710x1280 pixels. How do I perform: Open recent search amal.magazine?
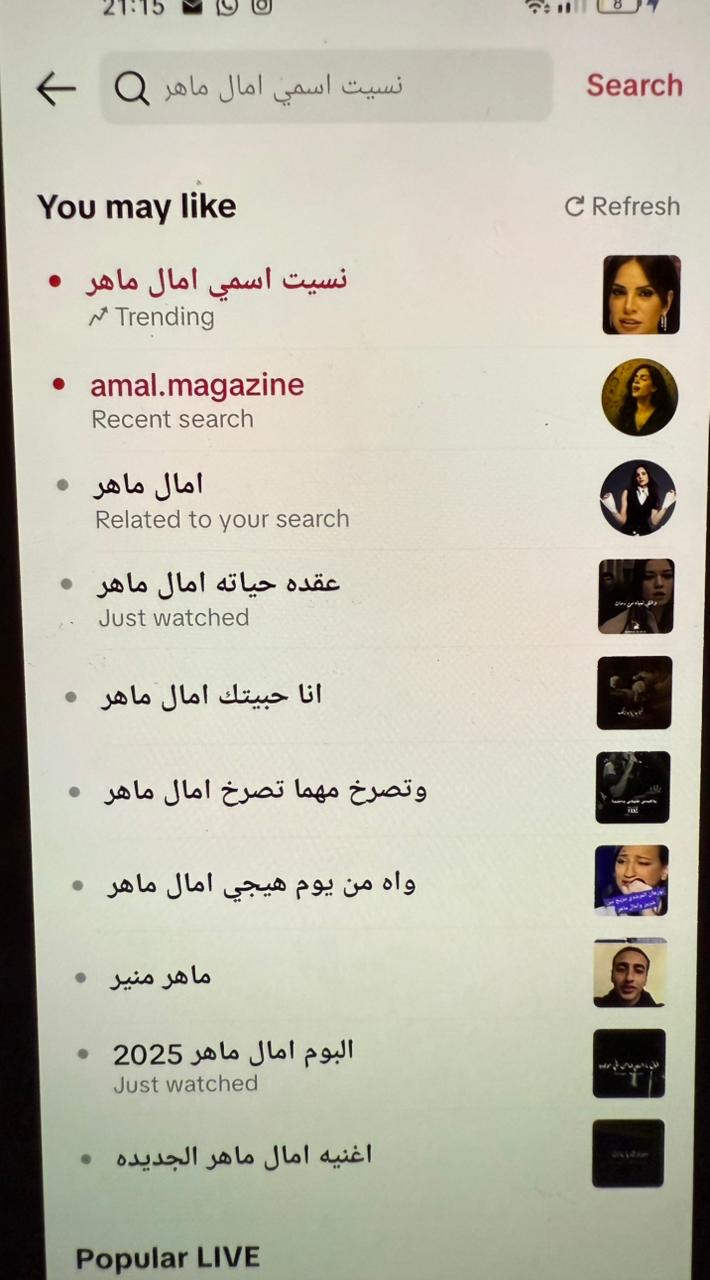coord(197,386)
